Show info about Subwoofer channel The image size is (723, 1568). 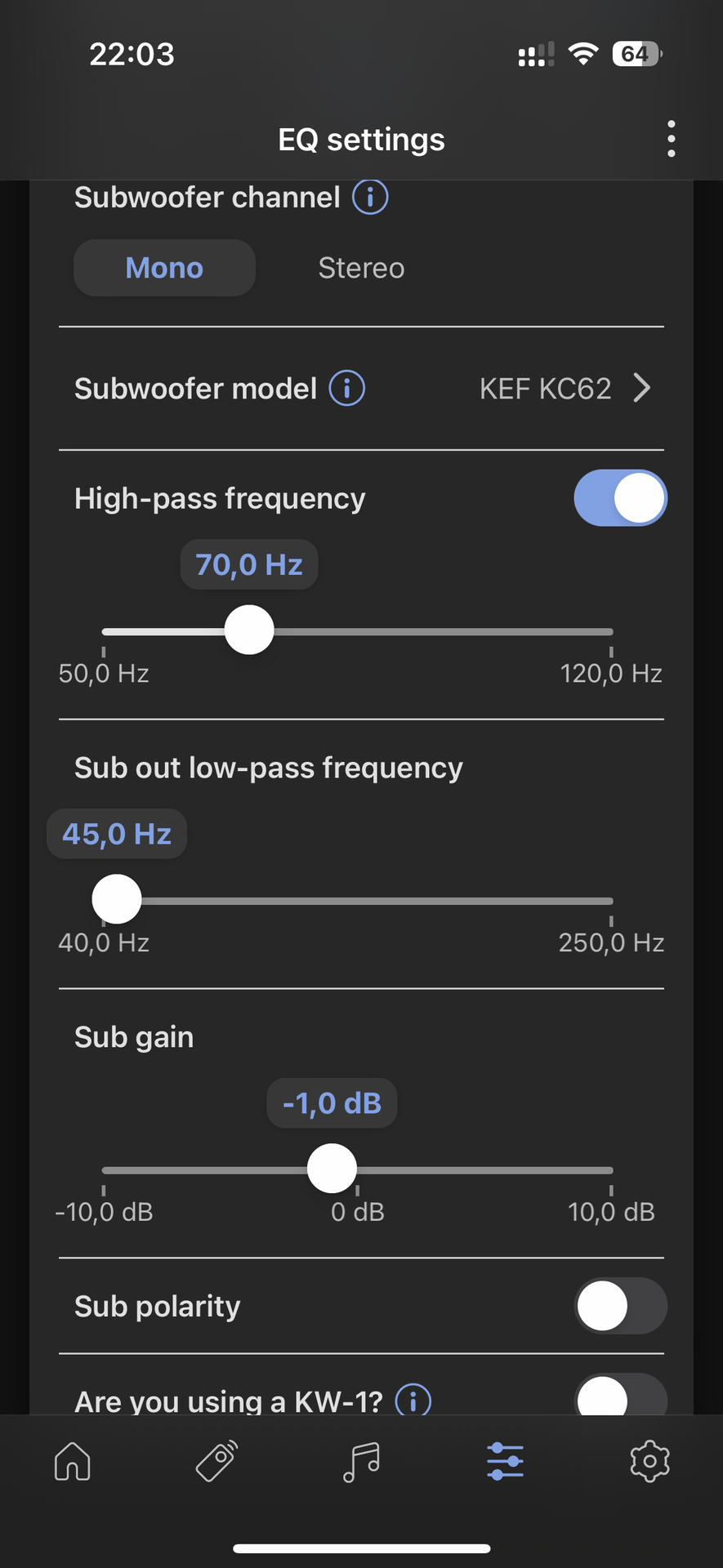[370, 197]
